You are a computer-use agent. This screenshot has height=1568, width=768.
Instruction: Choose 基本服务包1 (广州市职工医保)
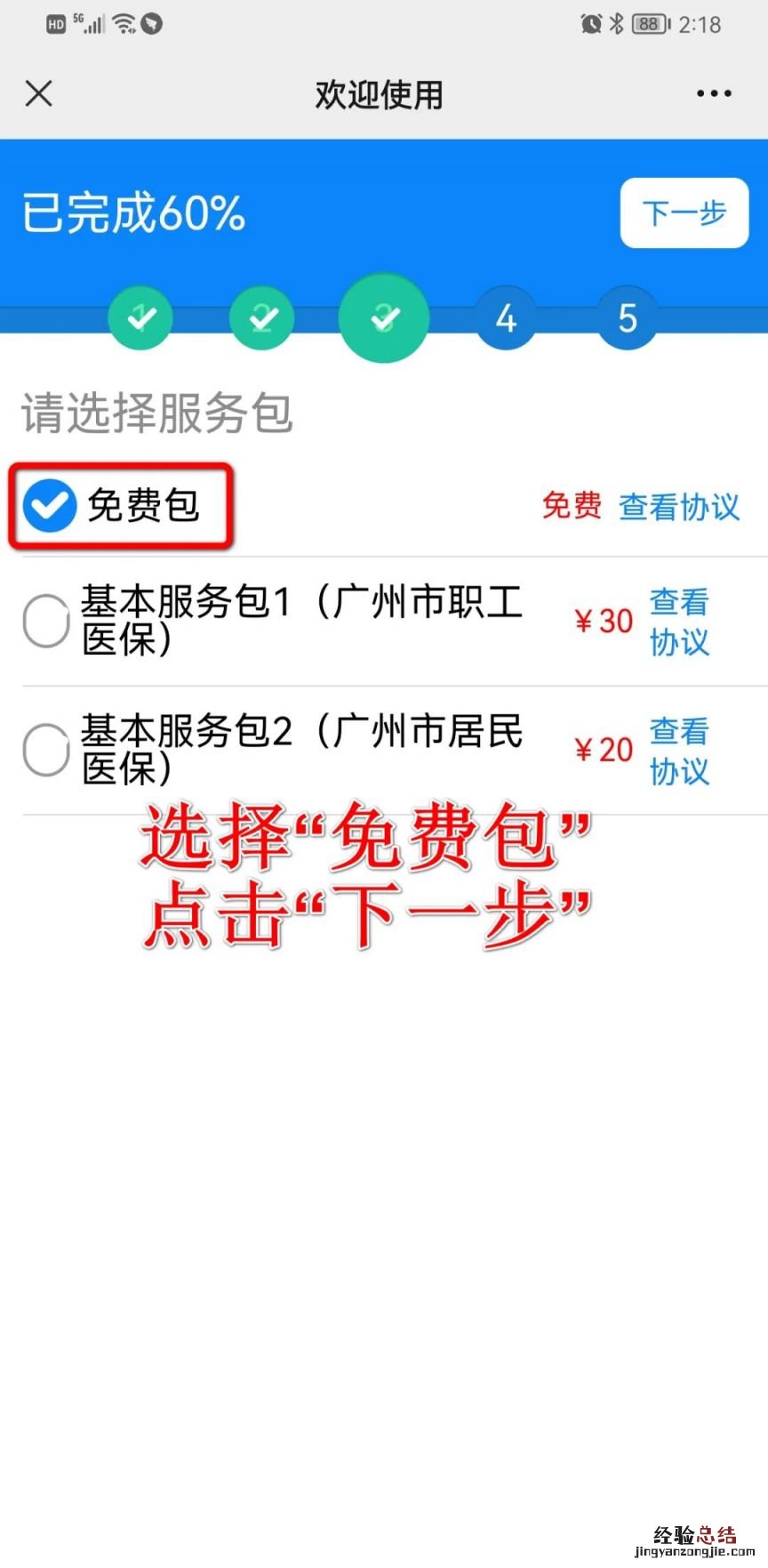pyautogui.click(x=46, y=621)
